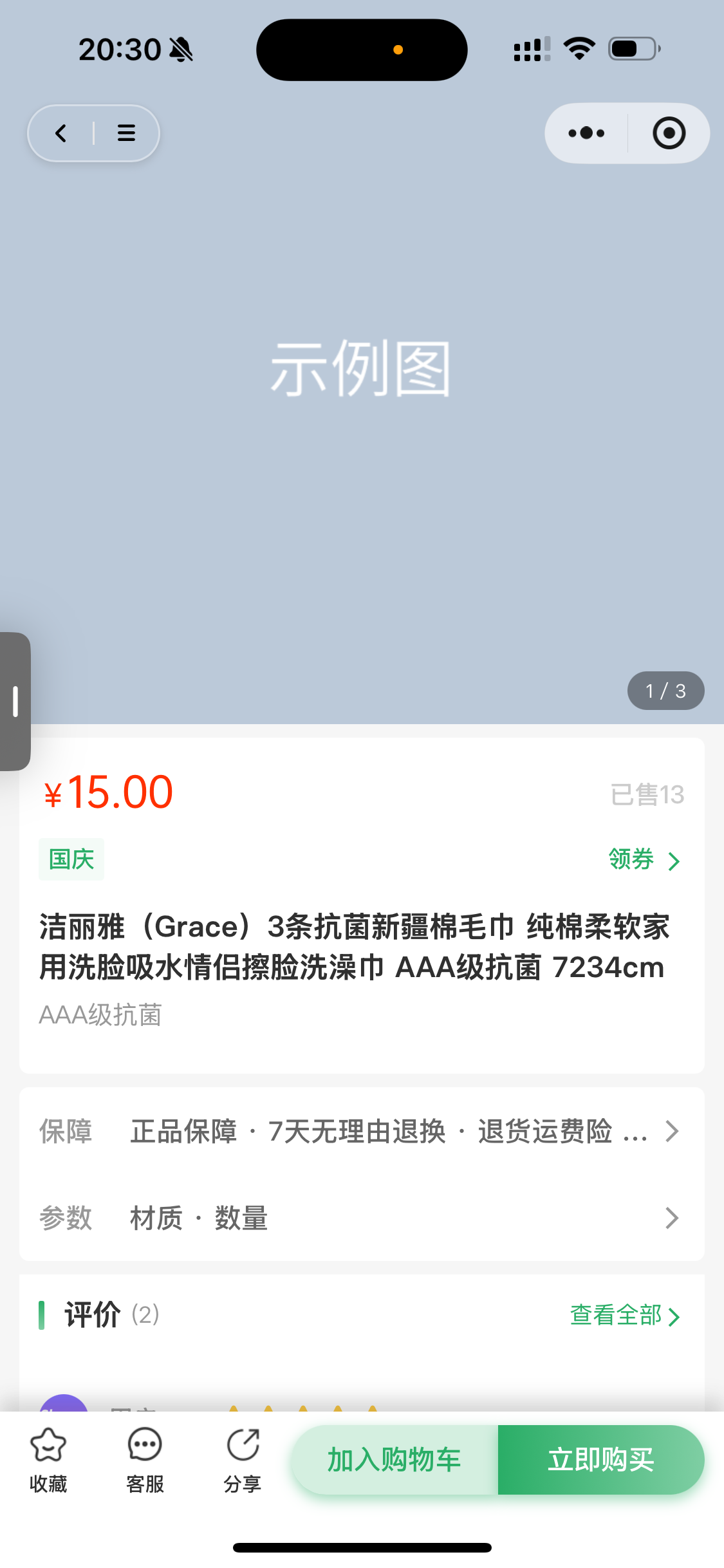View all reviews via 查看全部
724x1568 pixels.
pyautogui.click(x=625, y=1315)
